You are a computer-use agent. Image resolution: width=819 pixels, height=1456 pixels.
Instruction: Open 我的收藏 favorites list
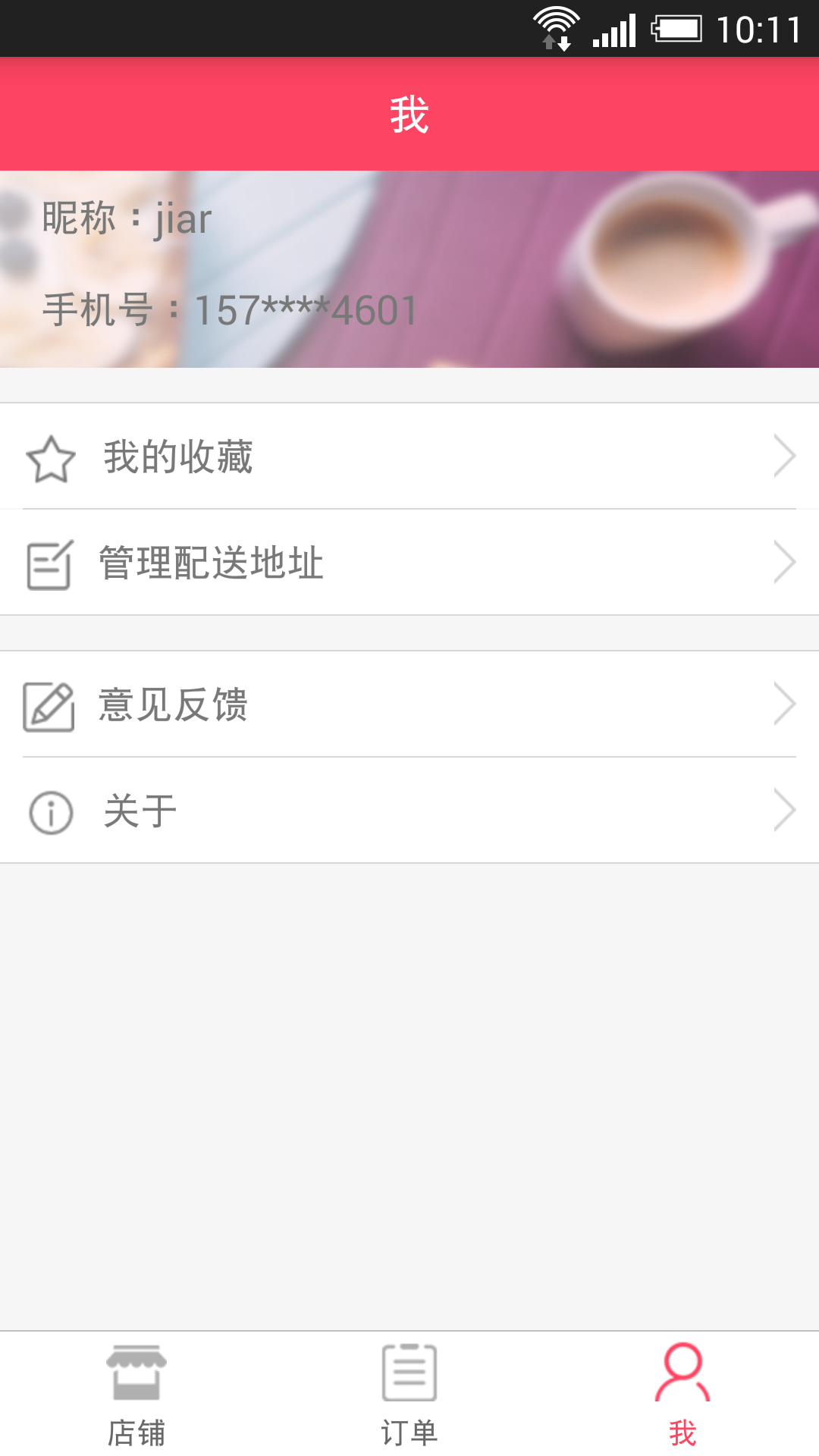click(409, 457)
